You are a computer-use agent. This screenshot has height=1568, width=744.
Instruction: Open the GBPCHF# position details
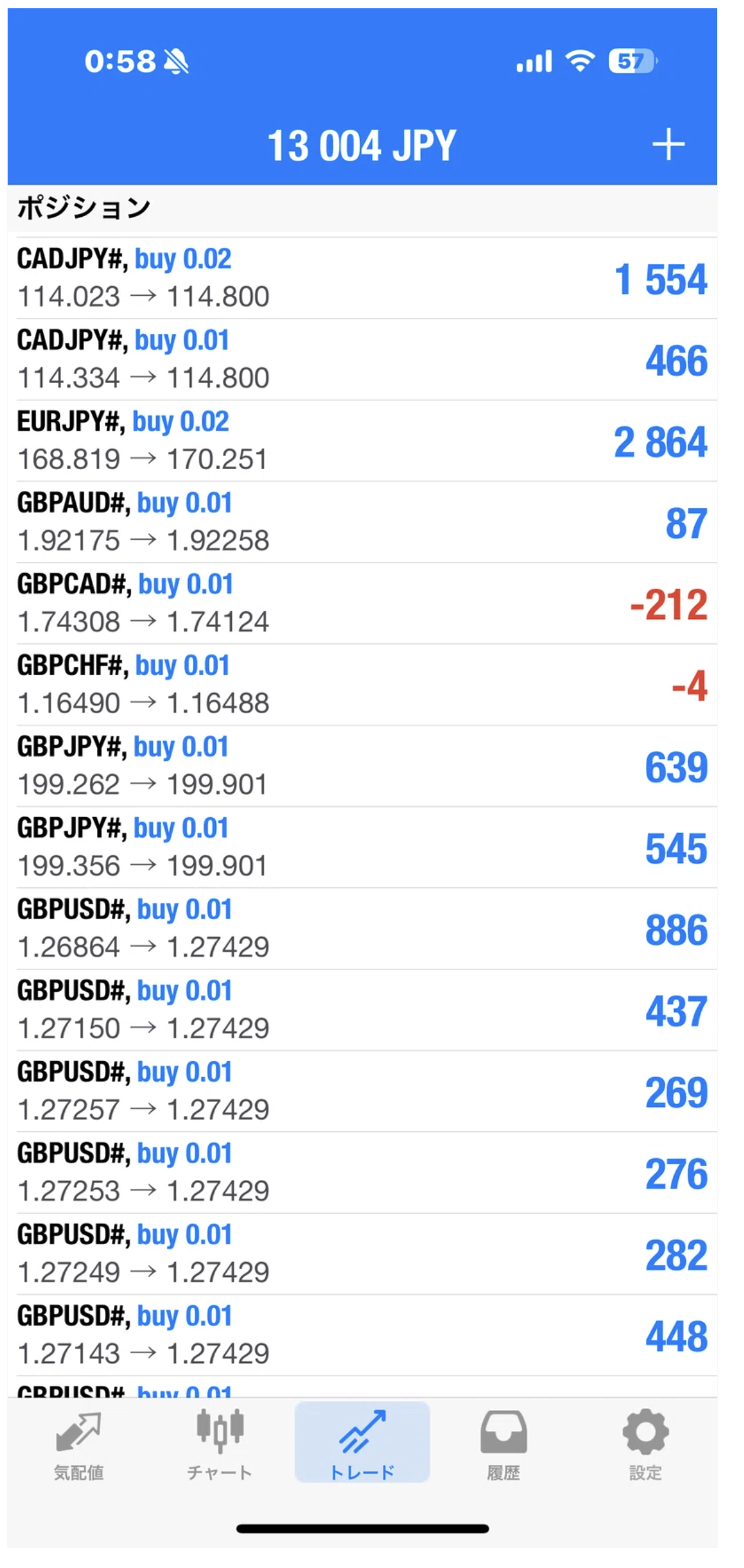pyautogui.click(x=362, y=685)
